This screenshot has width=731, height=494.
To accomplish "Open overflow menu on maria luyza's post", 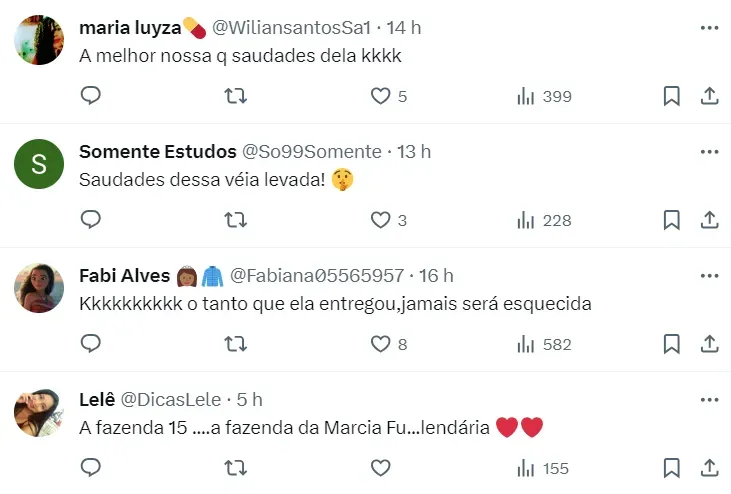I will click(x=710, y=28).
